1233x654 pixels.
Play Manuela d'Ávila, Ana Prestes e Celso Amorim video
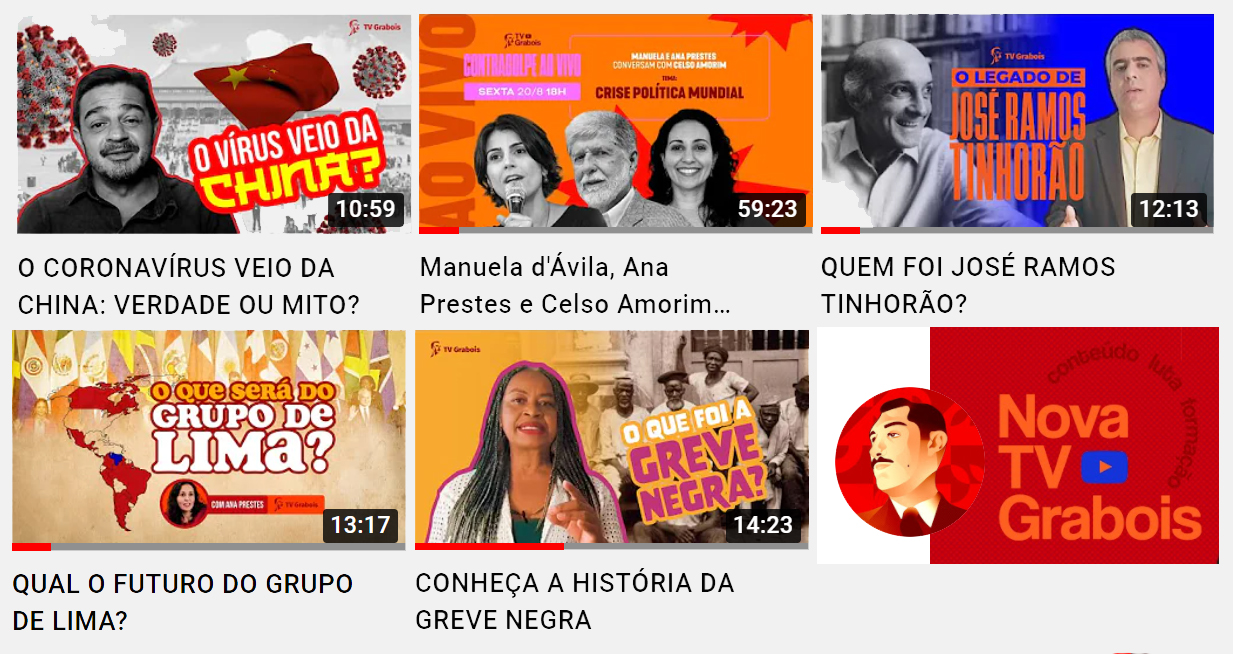pyautogui.click(x=615, y=122)
